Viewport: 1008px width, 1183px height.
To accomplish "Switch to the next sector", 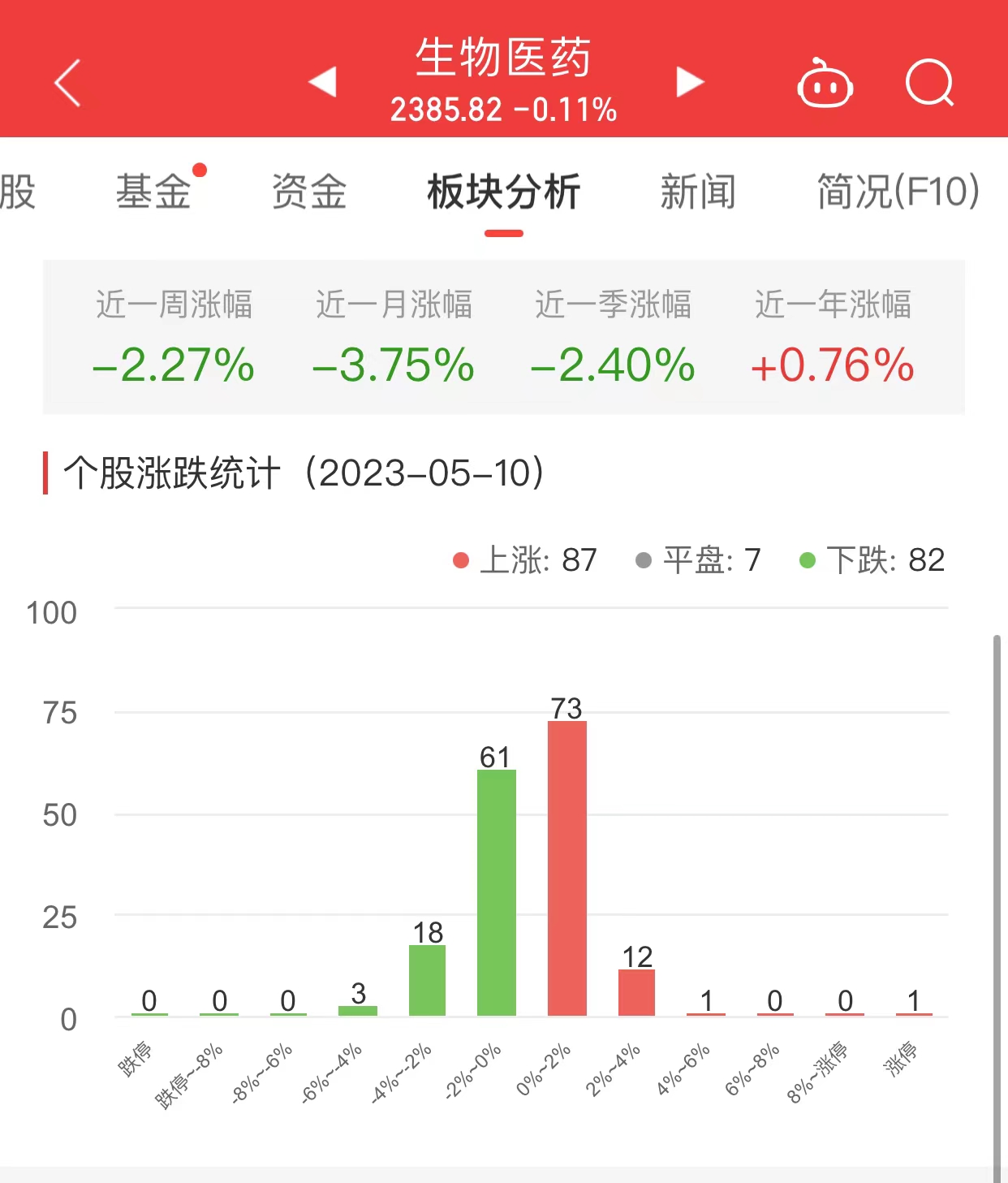I will coord(689,81).
